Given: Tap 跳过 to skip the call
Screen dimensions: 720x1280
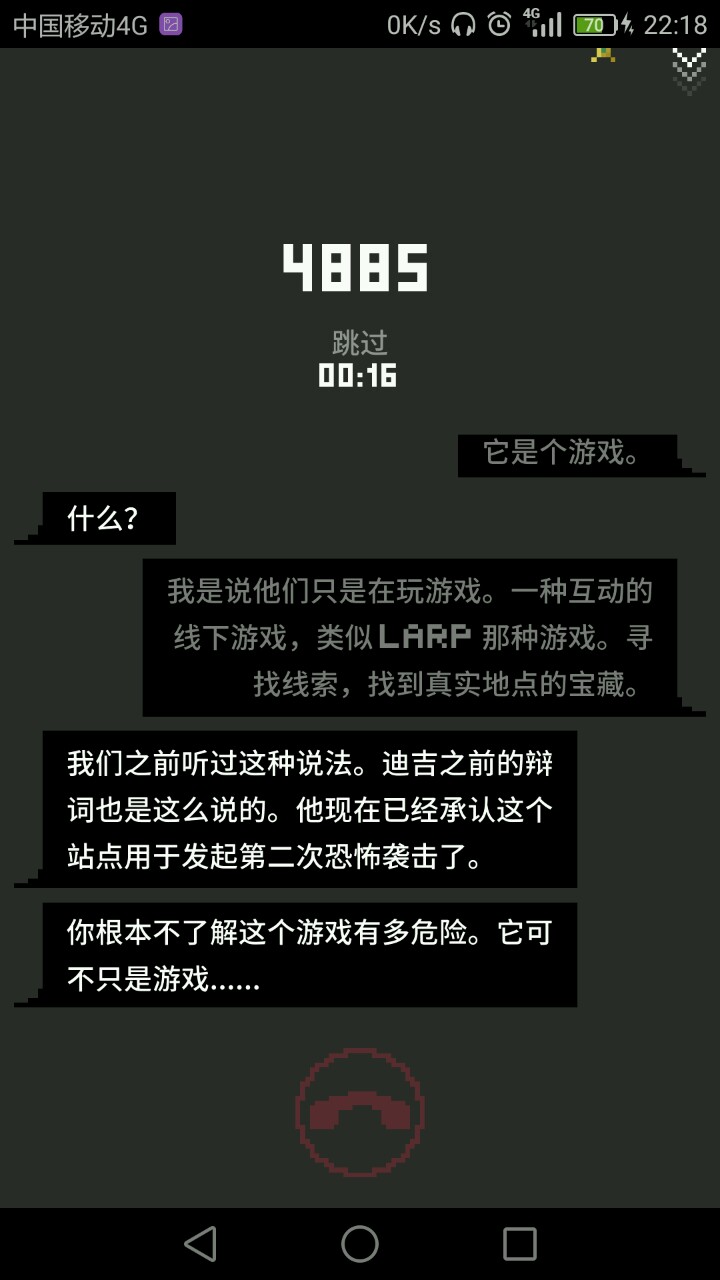Looking at the screenshot, I should (x=359, y=343).
